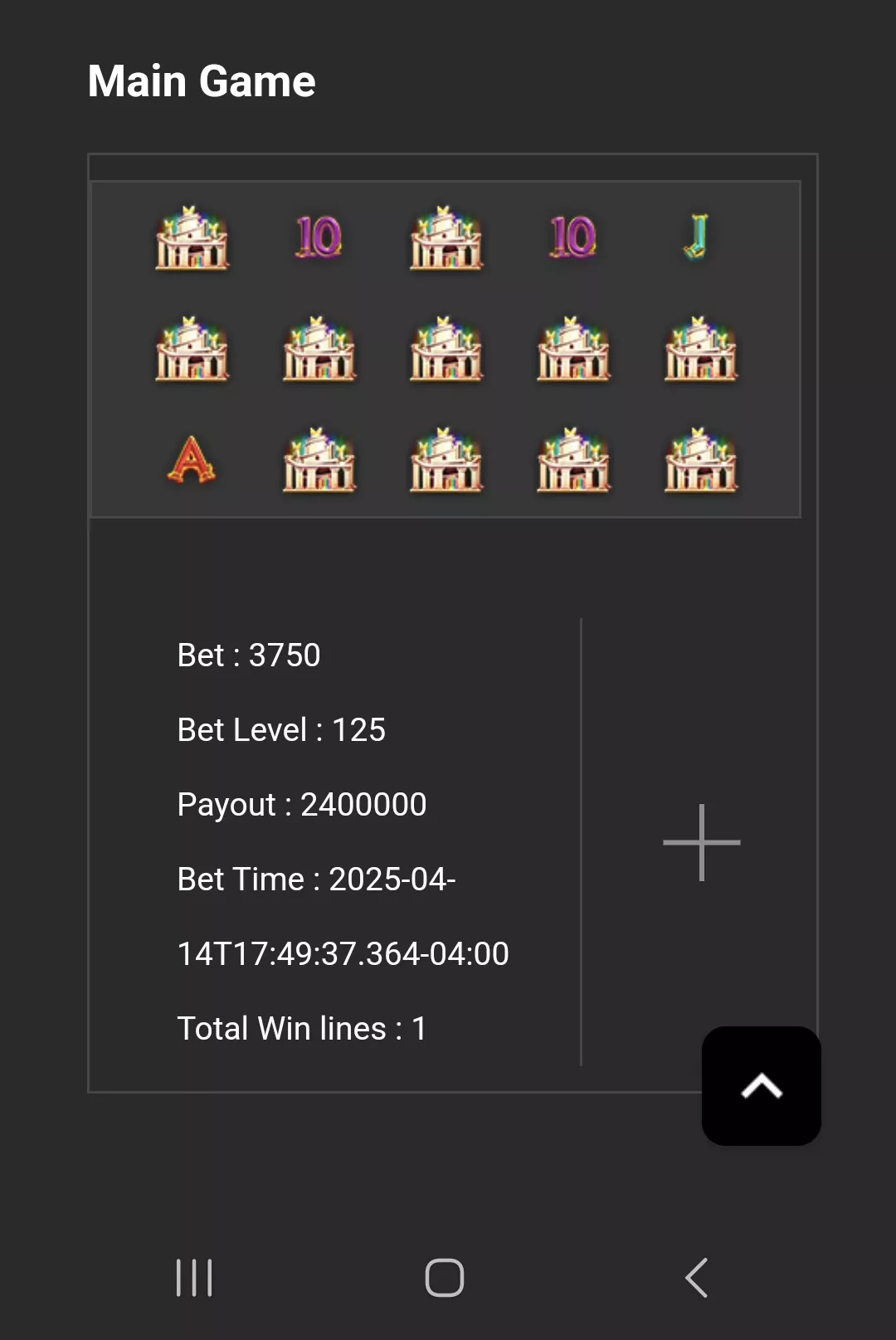Open the recent apps view
The height and width of the screenshot is (1340, 896).
(x=194, y=1278)
